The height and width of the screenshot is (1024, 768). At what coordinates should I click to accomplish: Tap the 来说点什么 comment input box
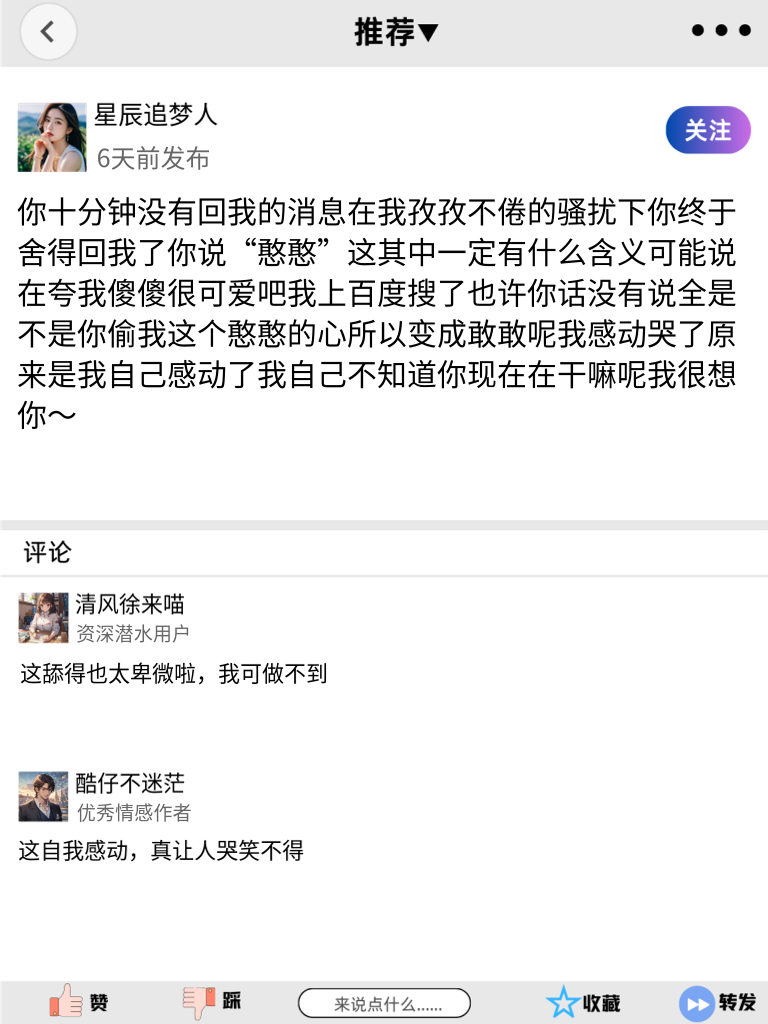point(384,1001)
